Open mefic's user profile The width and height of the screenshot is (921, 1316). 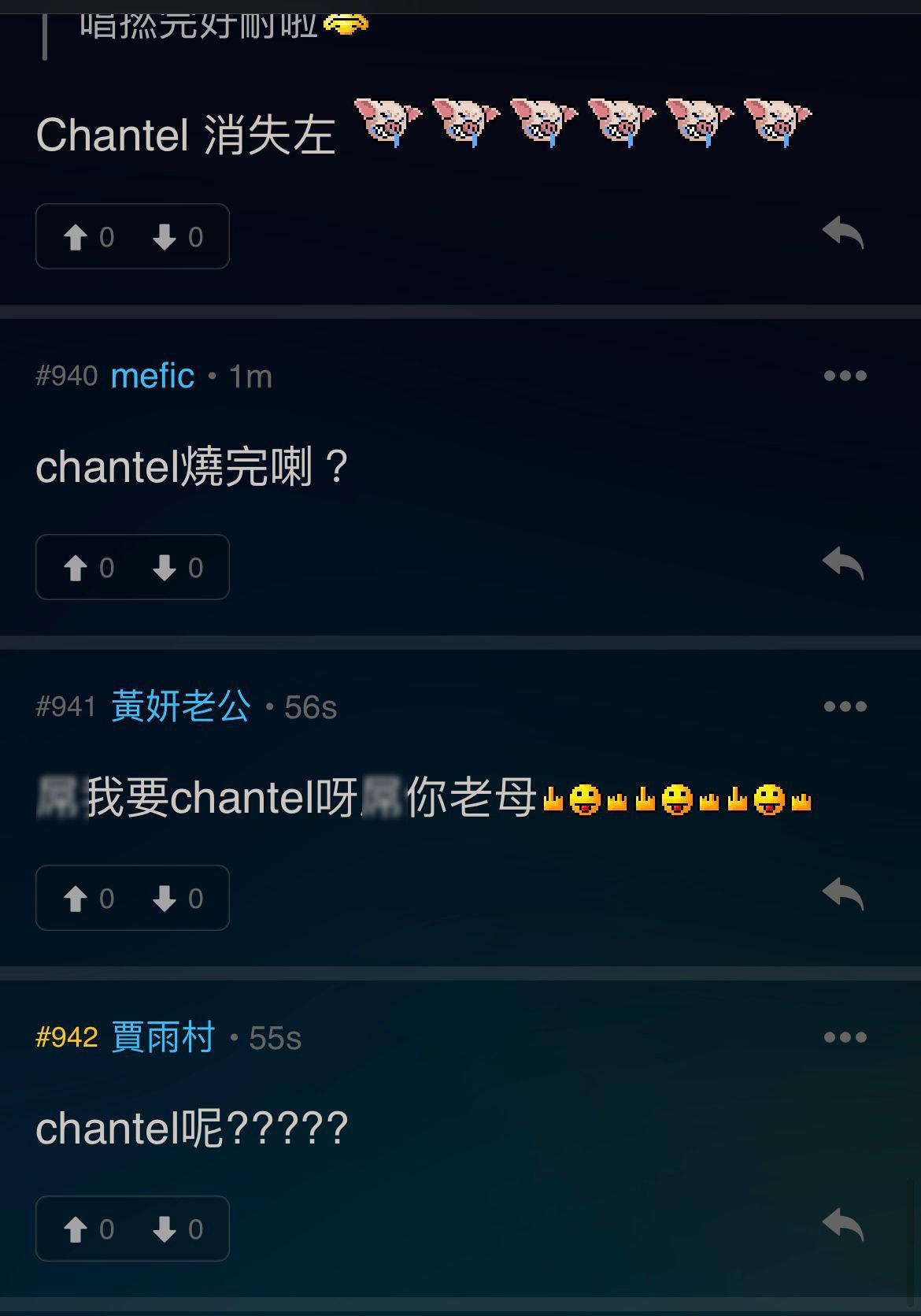[153, 376]
